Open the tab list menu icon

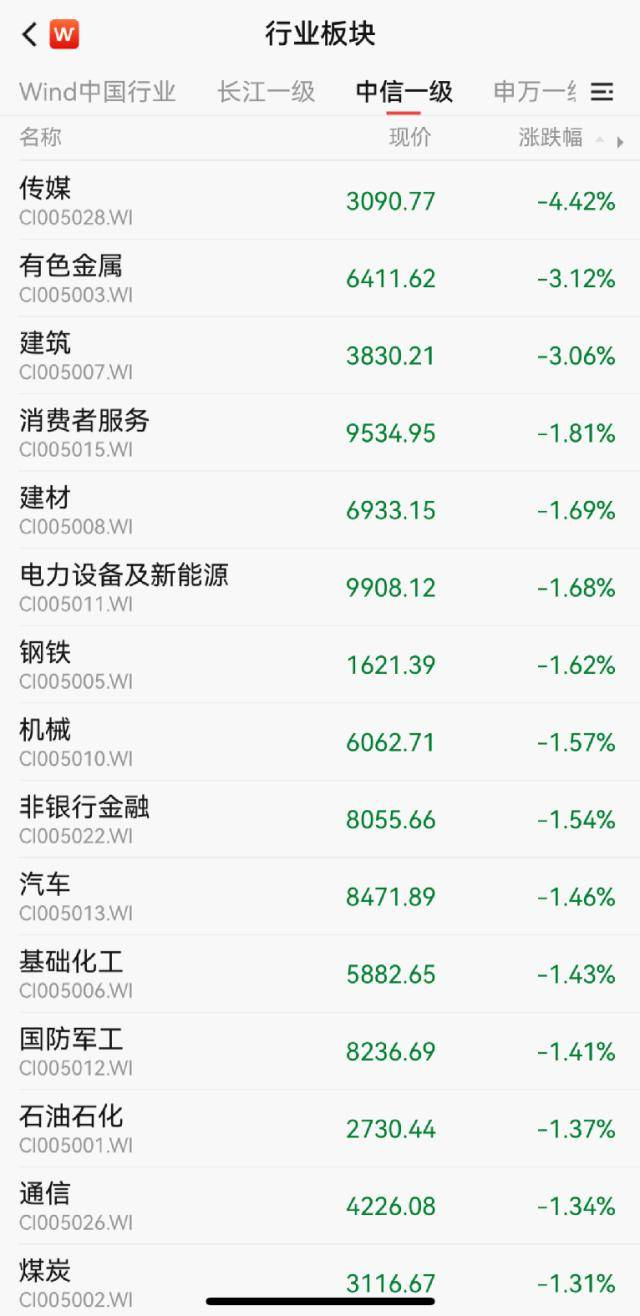[x=602, y=93]
